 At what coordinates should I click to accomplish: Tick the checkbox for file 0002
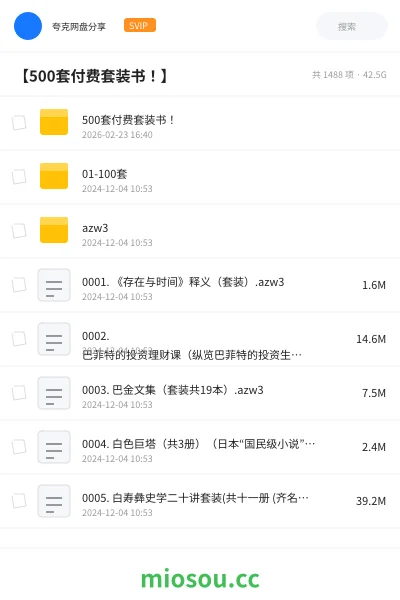pyautogui.click(x=19, y=339)
